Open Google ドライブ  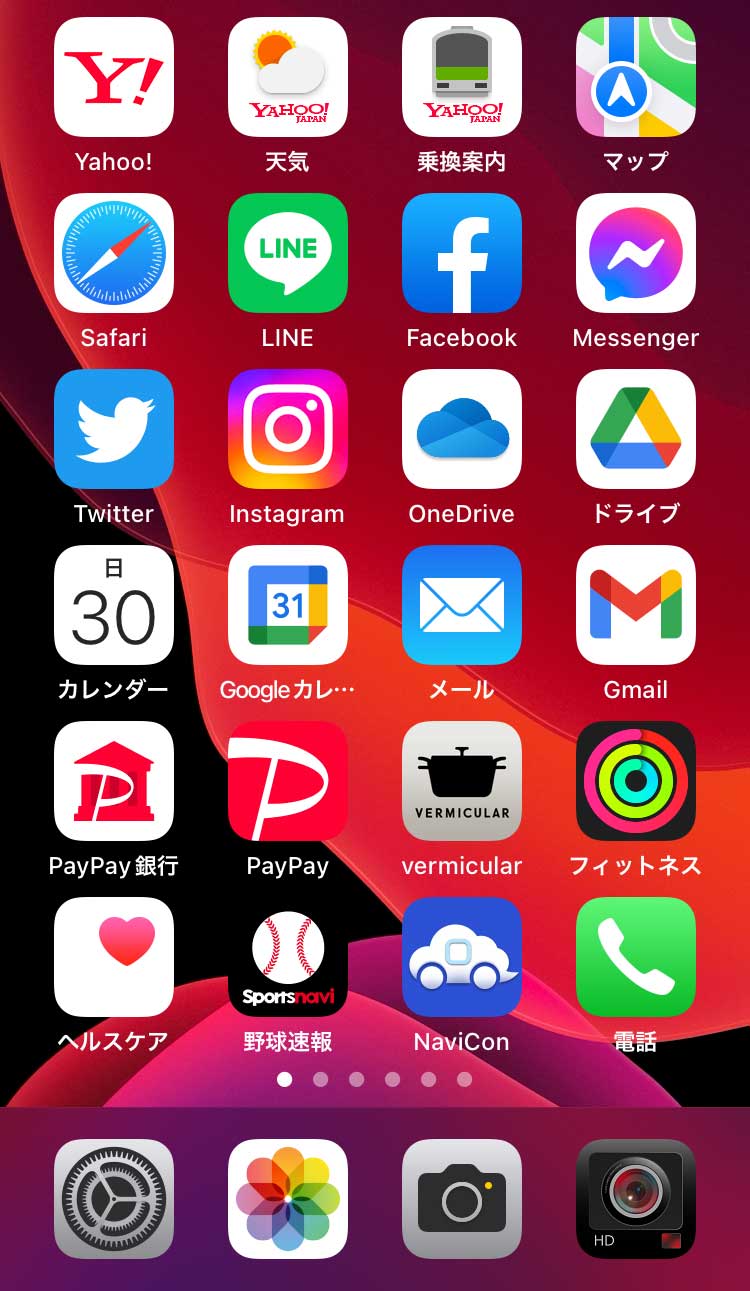pyautogui.click(x=636, y=429)
